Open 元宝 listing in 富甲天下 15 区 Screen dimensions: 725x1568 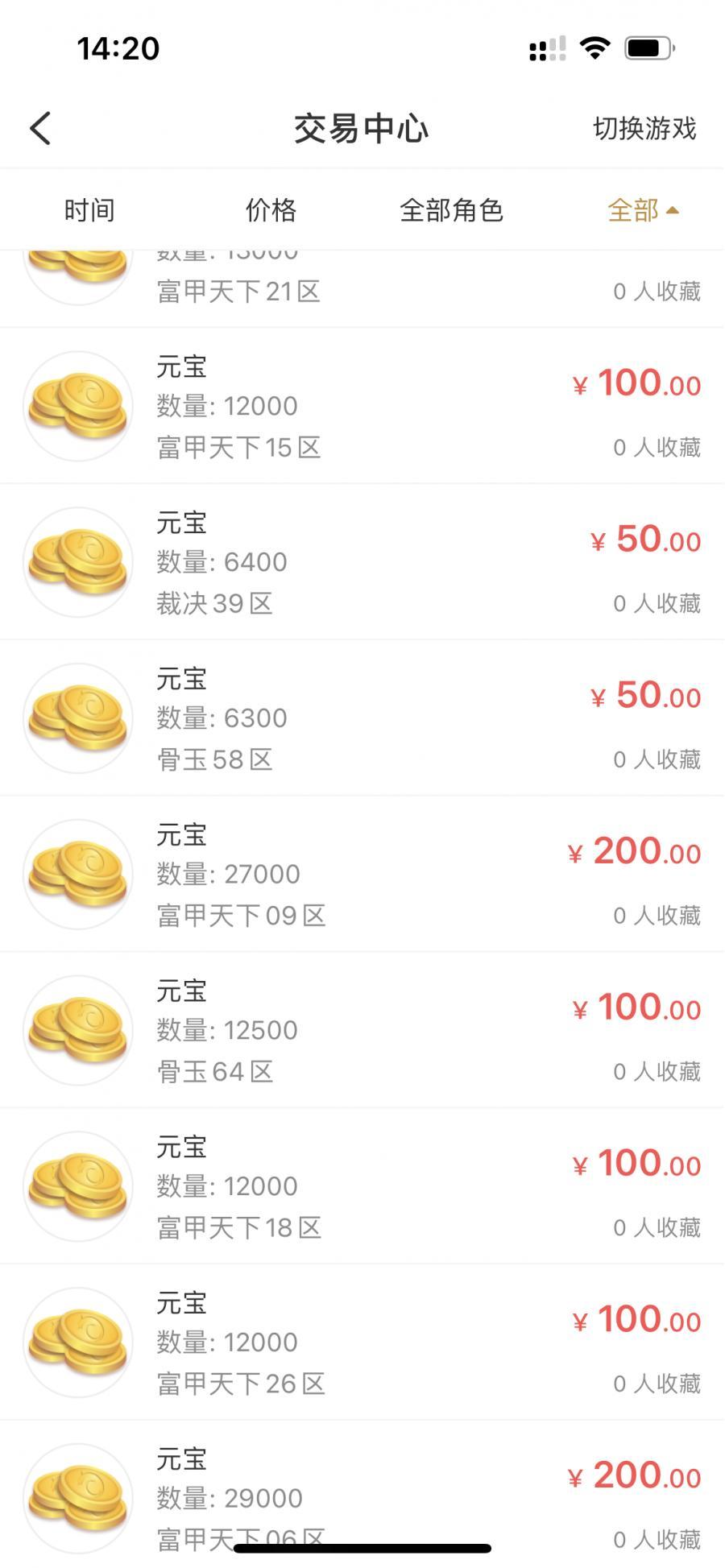[362, 406]
